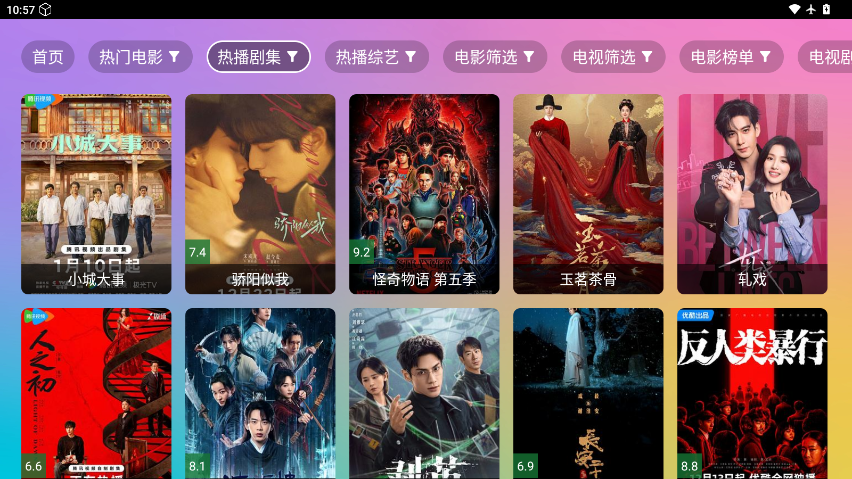Switch to 电影榜单 rankings

[x=731, y=57]
